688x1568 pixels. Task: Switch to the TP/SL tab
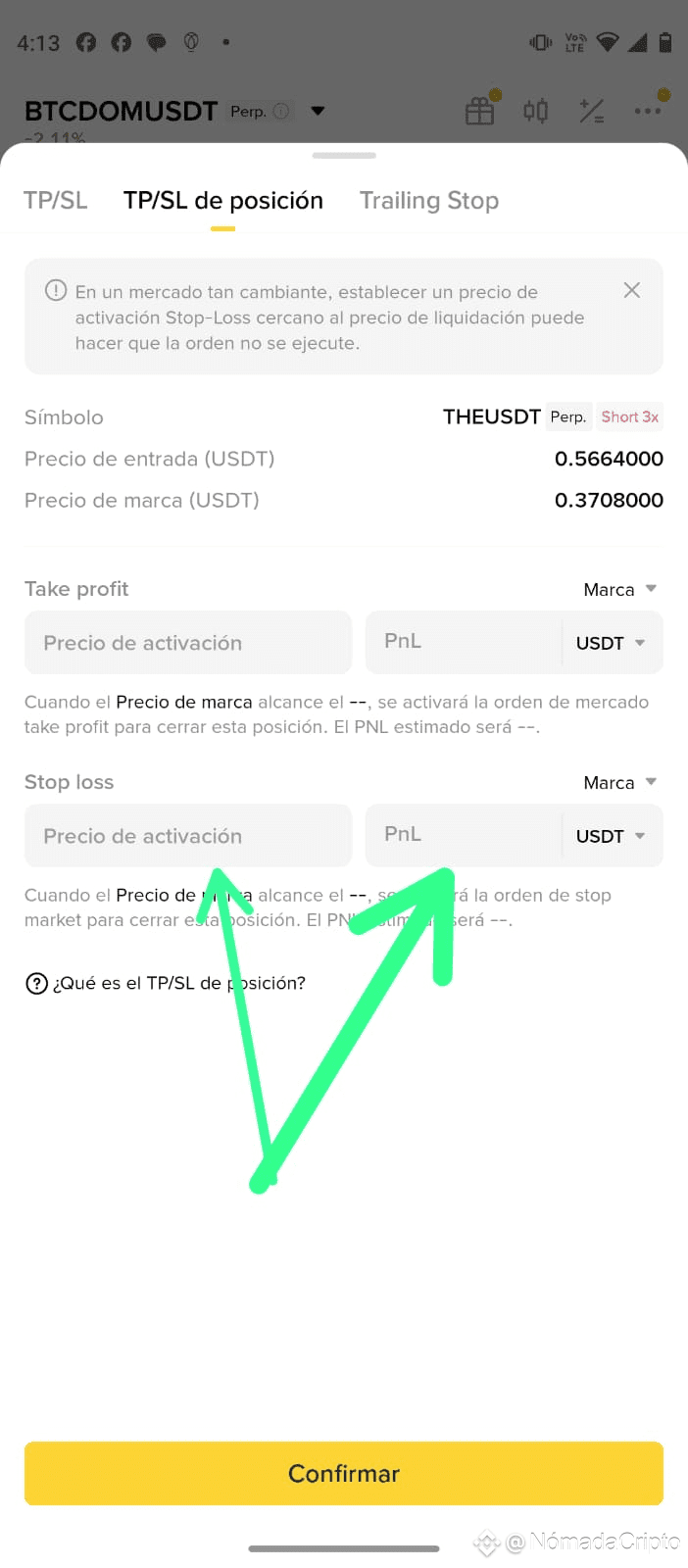pos(56,201)
